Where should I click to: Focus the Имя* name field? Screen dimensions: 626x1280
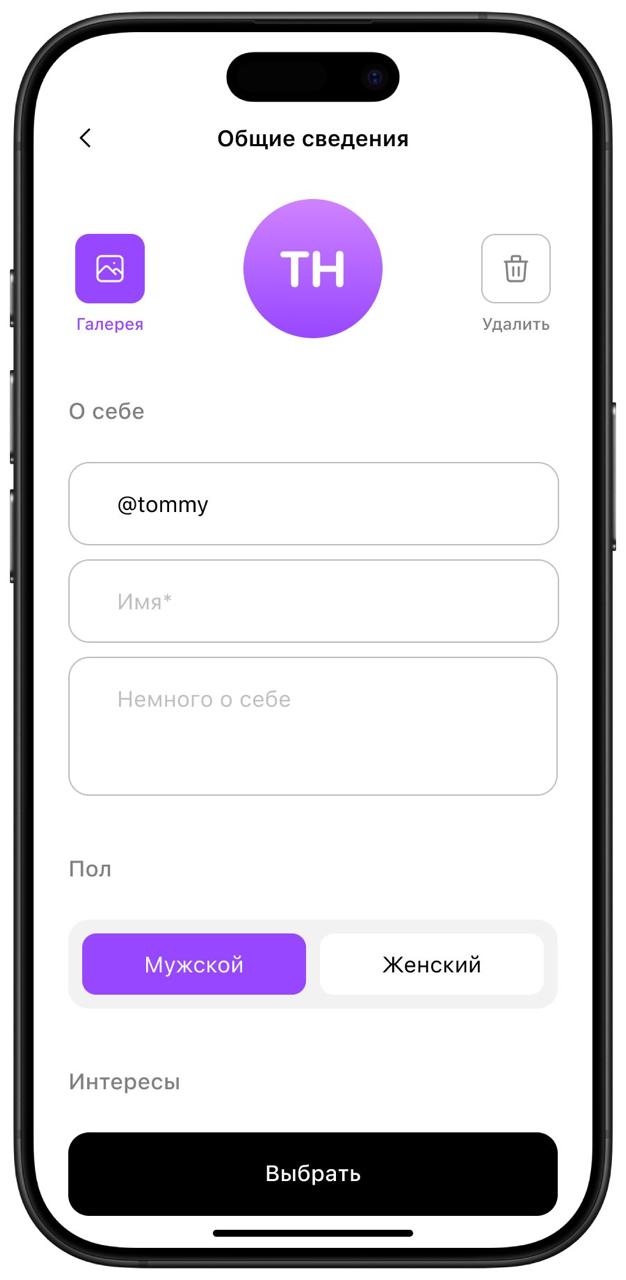pos(313,601)
